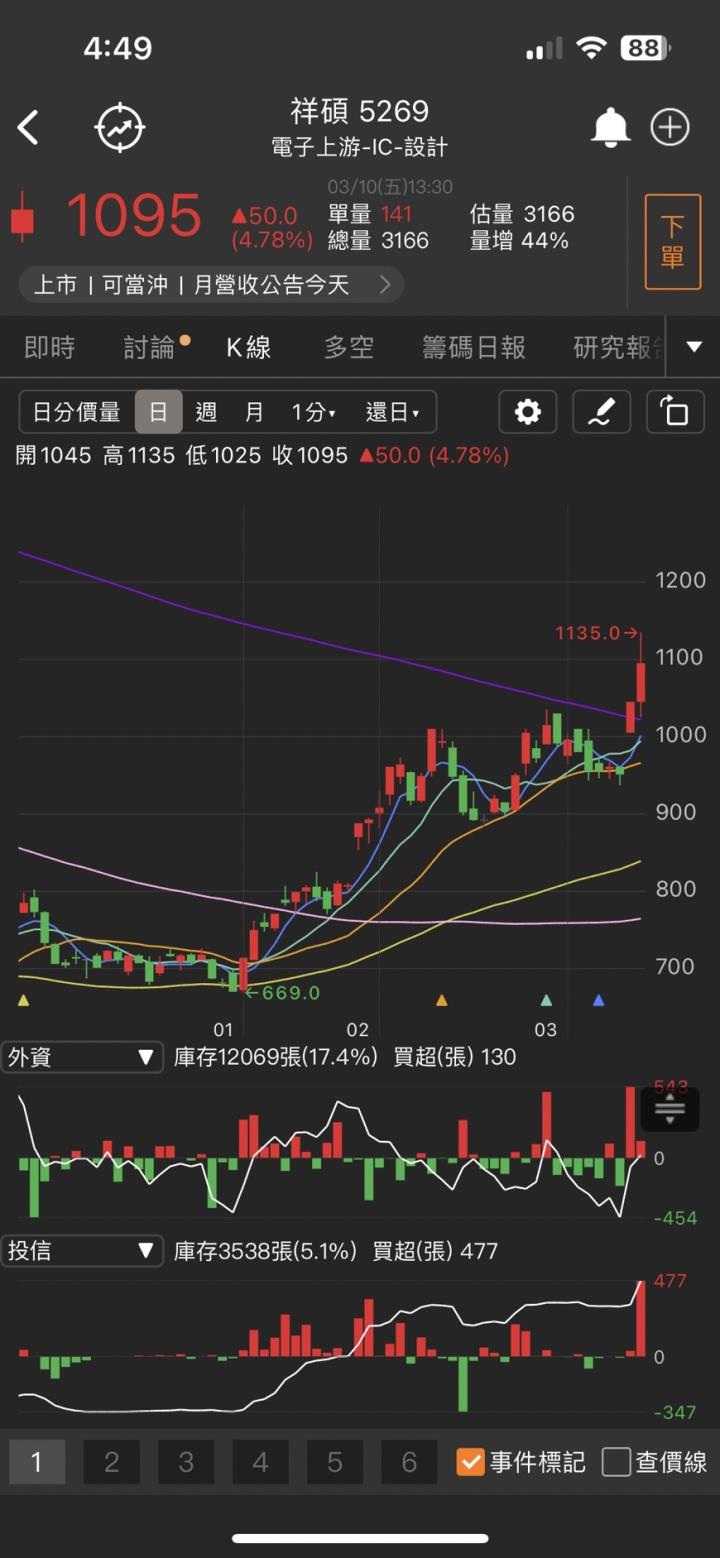
Task: Enable the 查價線 checkbox
Action: 616,1461
